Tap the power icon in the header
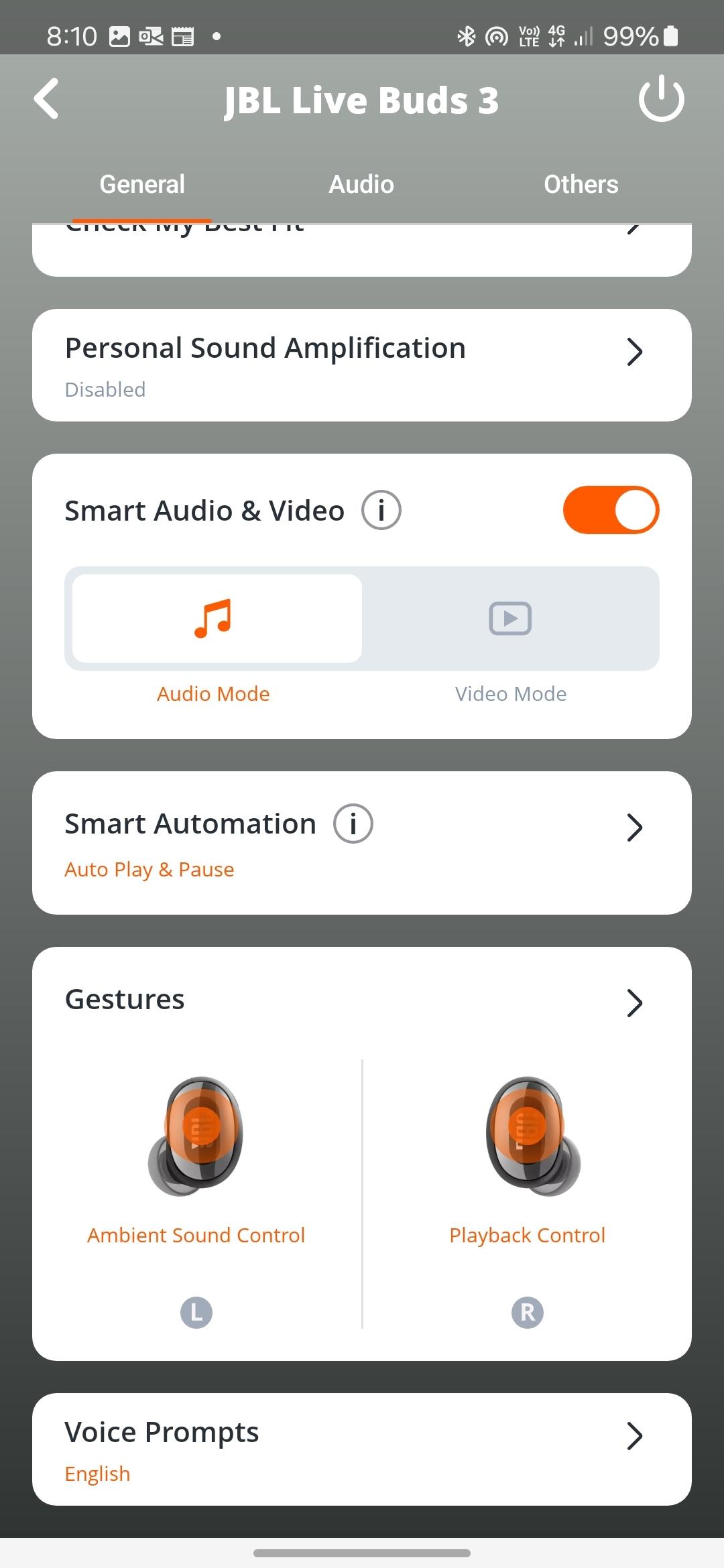This screenshot has width=724, height=1568. (661, 99)
